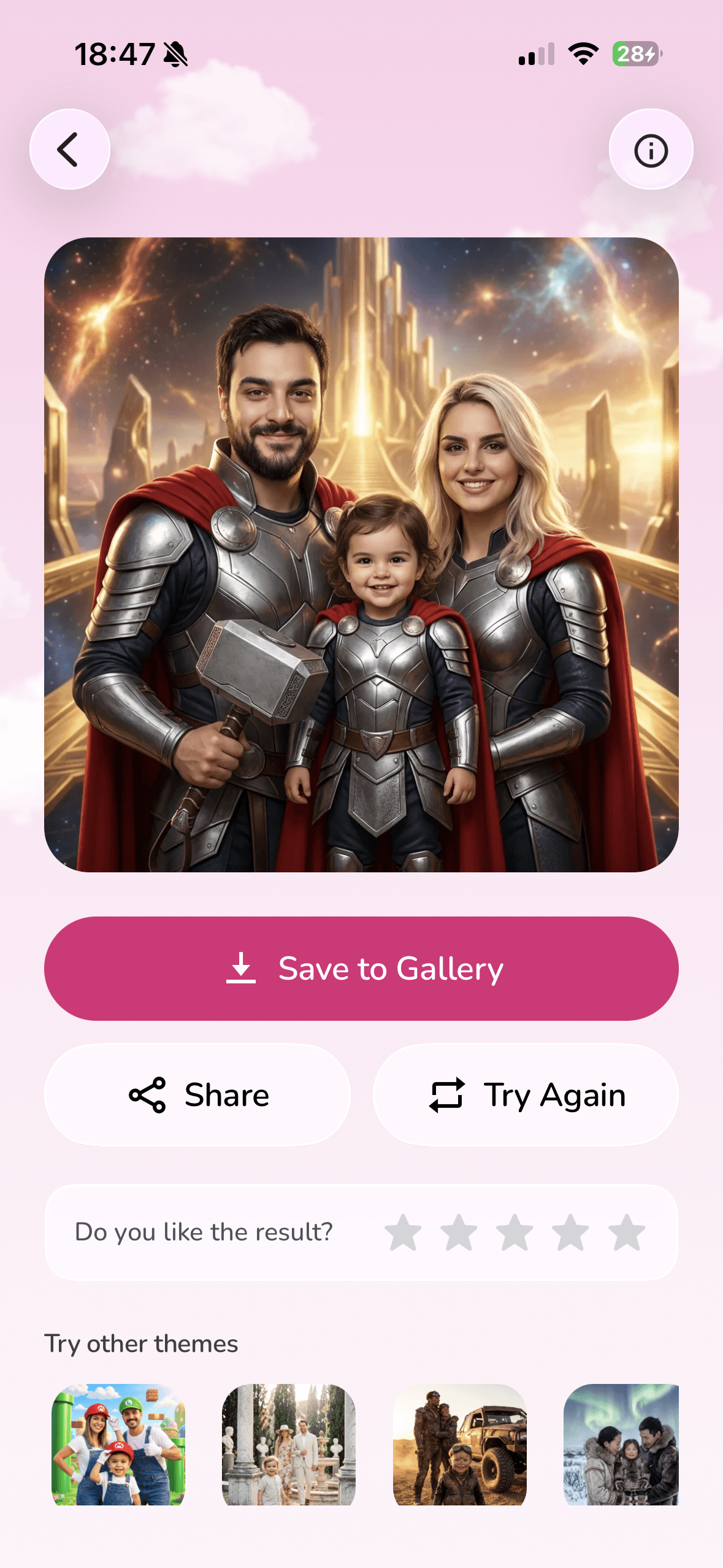Give the result five stars
This screenshot has width=723, height=1568.
click(x=626, y=1232)
